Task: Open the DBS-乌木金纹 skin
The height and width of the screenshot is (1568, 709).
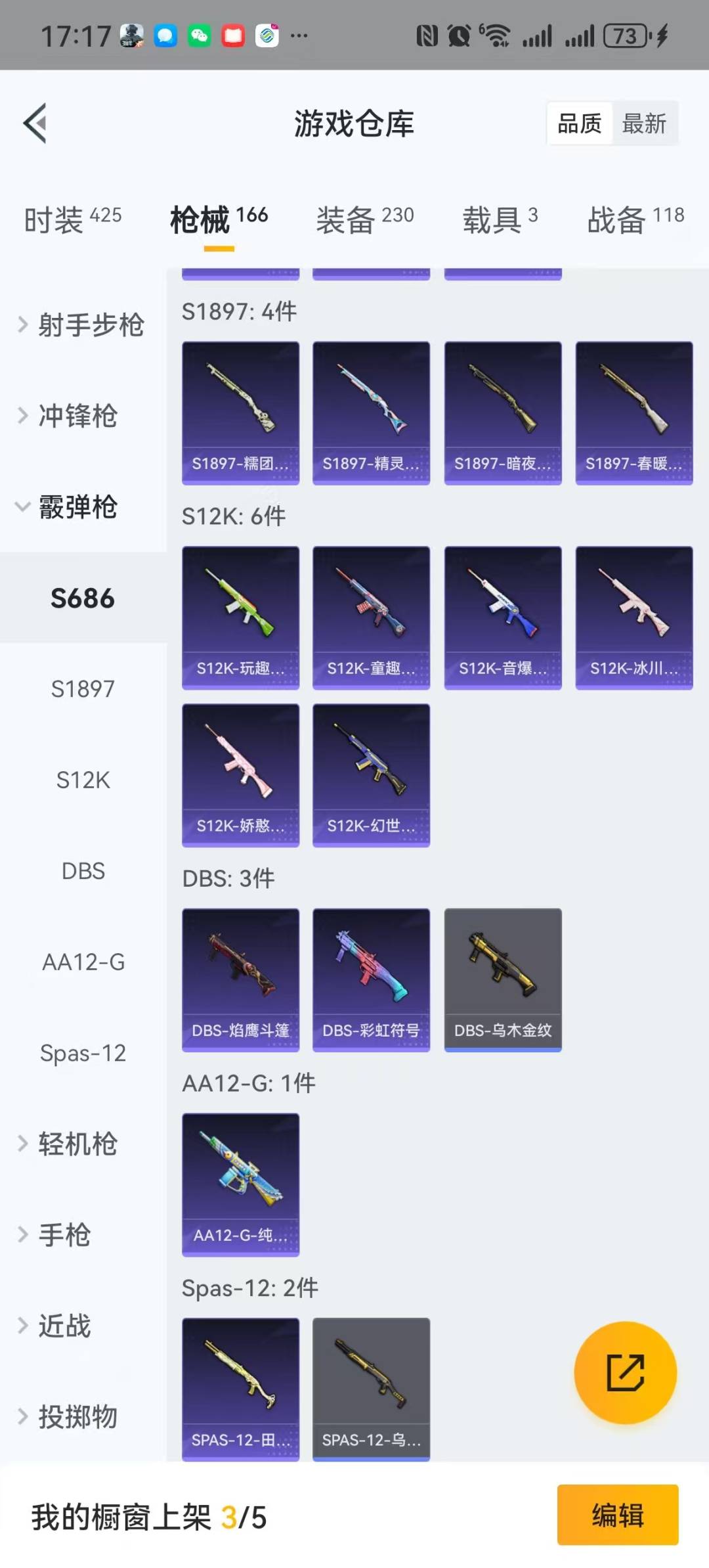Action: pyautogui.click(x=503, y=979)
